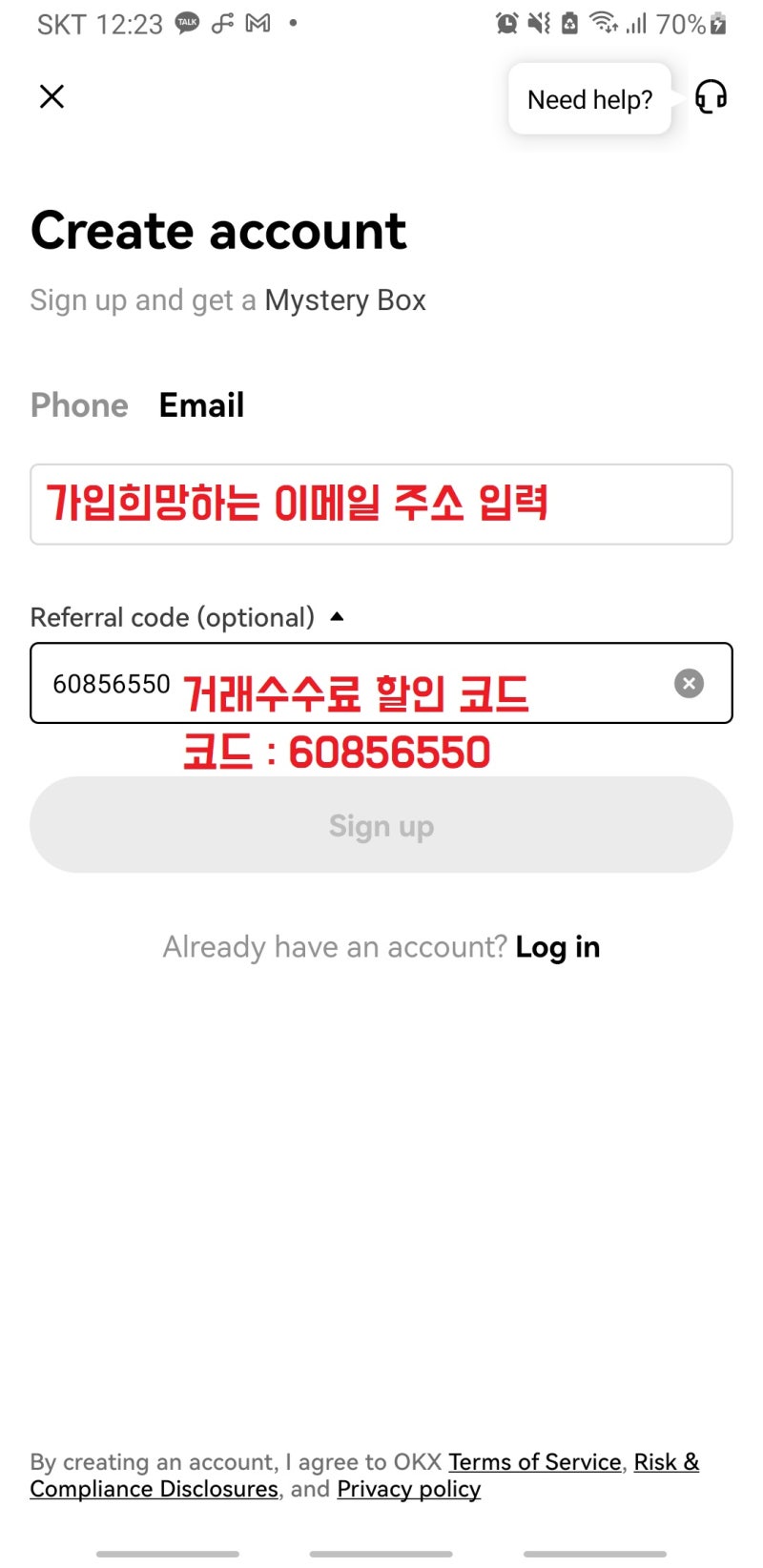
Task: Select the Email tab
Action: (x=201, y=405)
